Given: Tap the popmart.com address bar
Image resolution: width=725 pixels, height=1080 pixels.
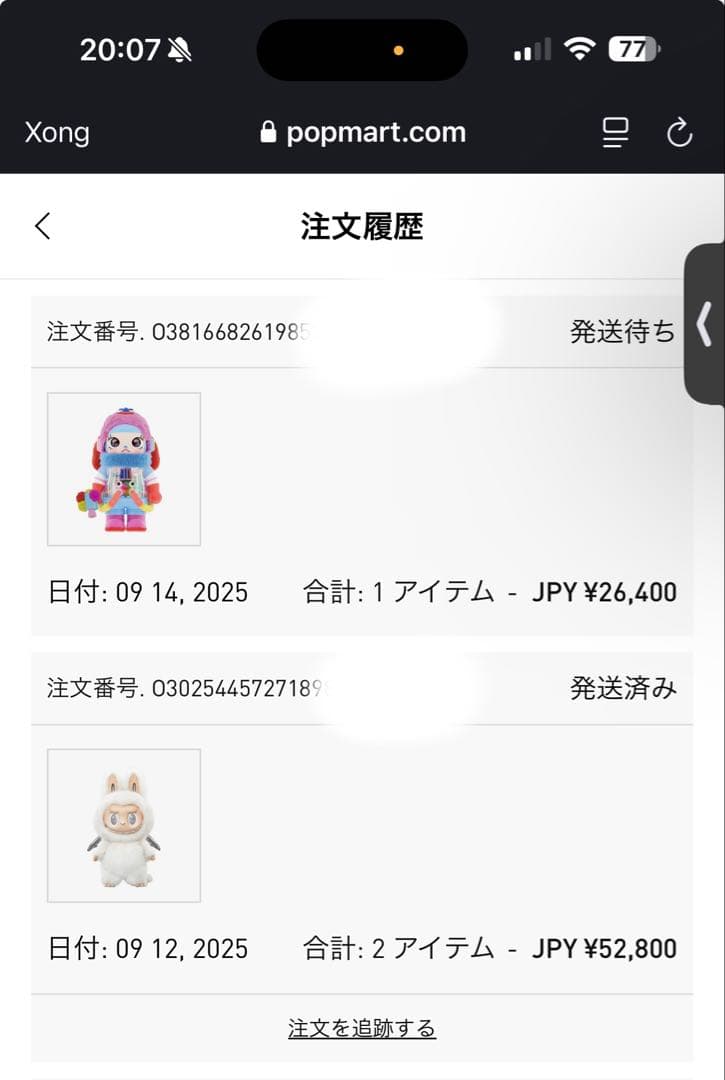Looking at the screenshot, I should click(362, 132).
